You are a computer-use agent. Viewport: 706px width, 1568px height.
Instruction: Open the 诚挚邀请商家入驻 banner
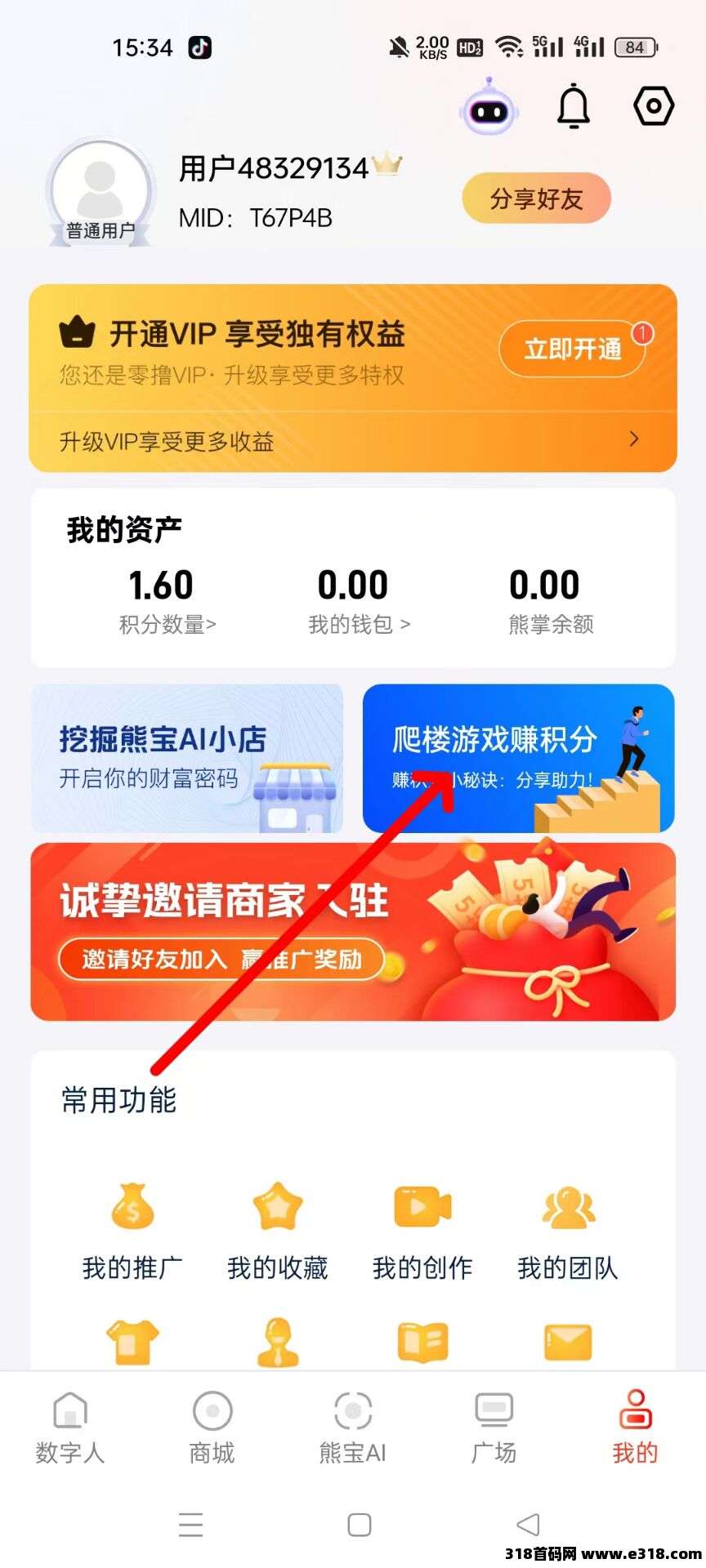353,932
